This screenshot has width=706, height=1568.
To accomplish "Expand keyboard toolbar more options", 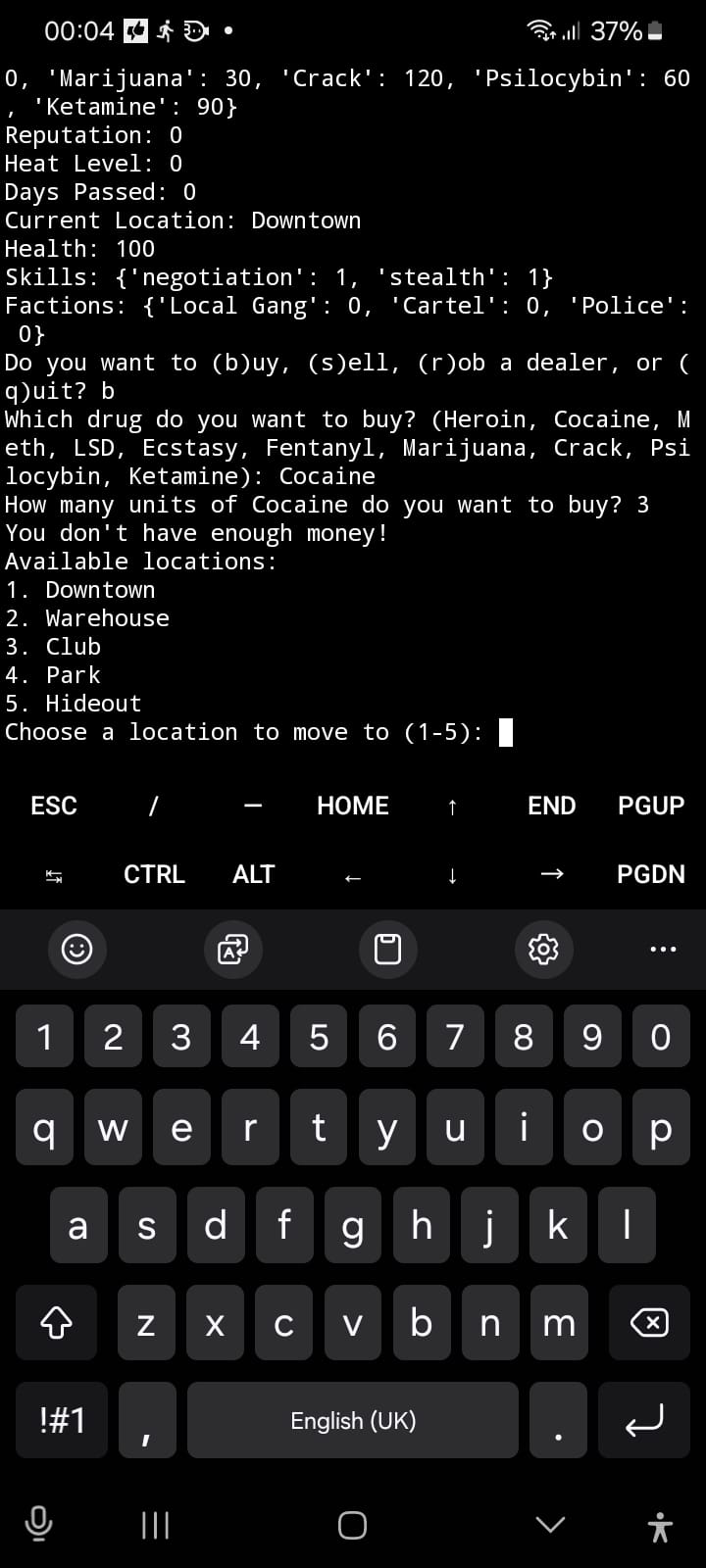I will click(x=663, y=949).
